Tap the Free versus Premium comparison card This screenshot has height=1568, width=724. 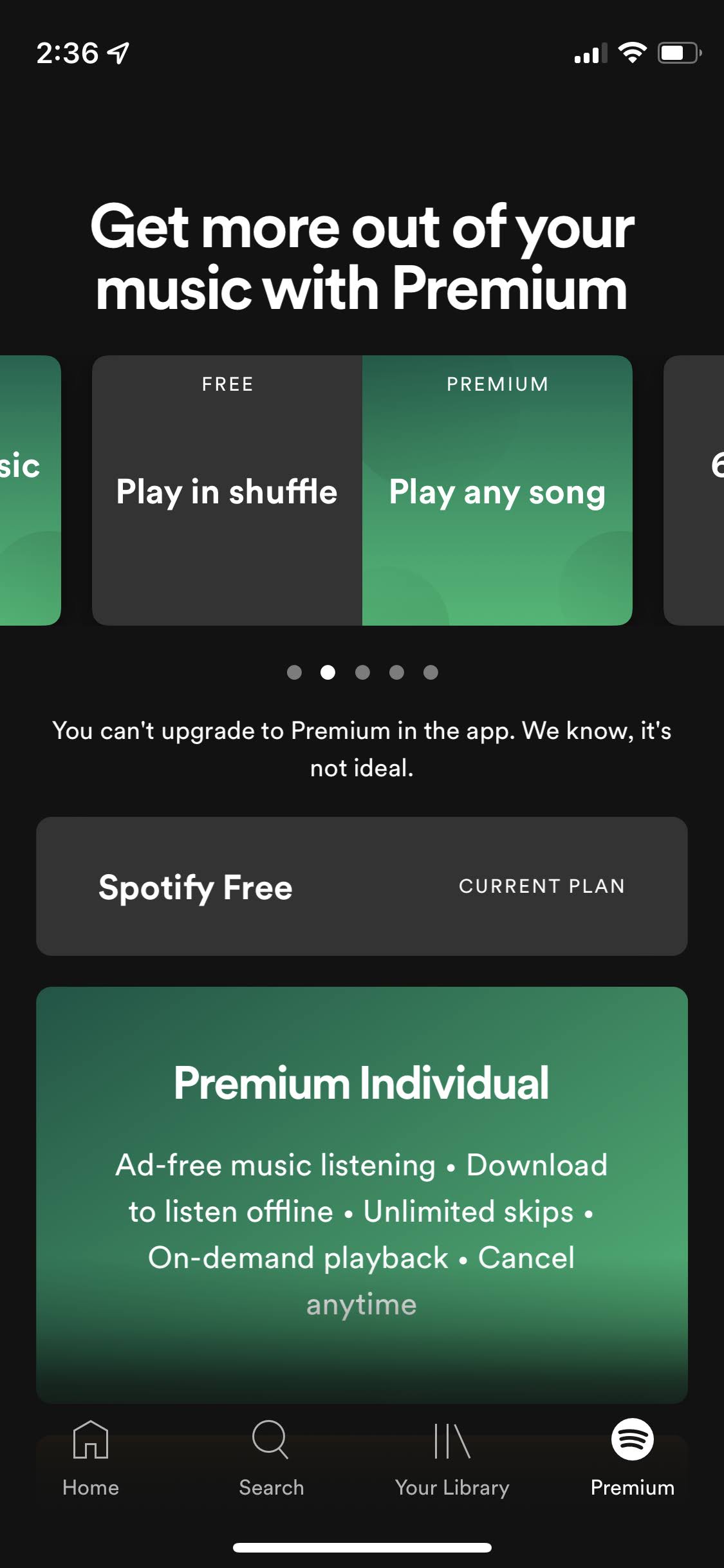[x=362, y=490]
